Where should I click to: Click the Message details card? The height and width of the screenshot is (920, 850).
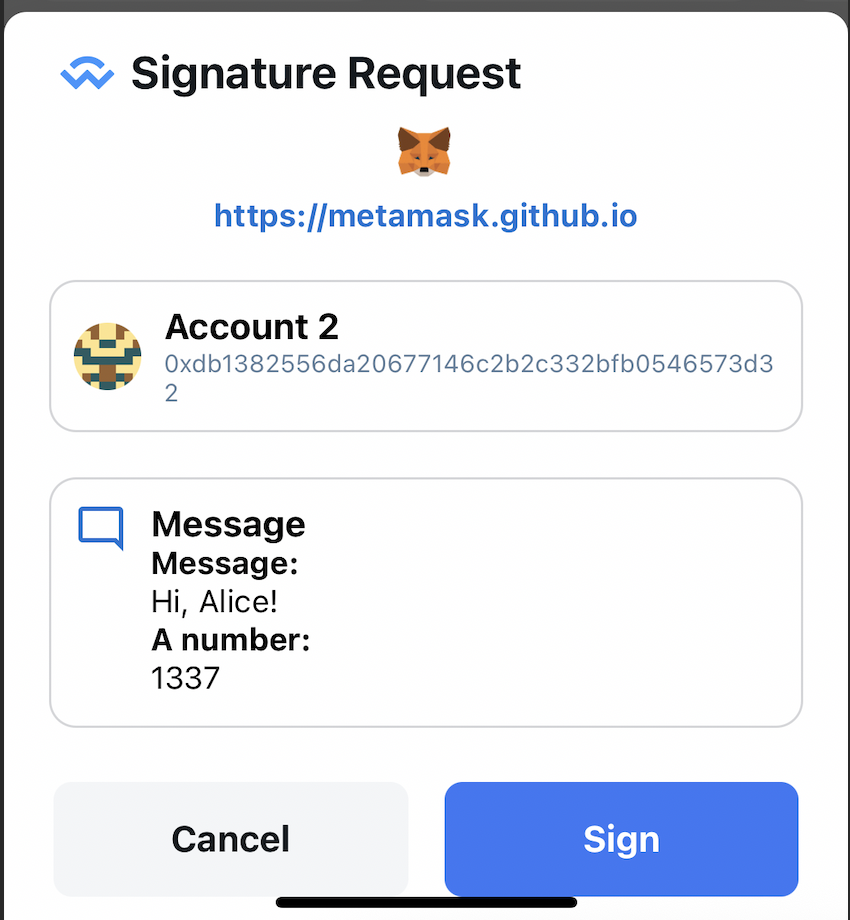tap(425, 600)
